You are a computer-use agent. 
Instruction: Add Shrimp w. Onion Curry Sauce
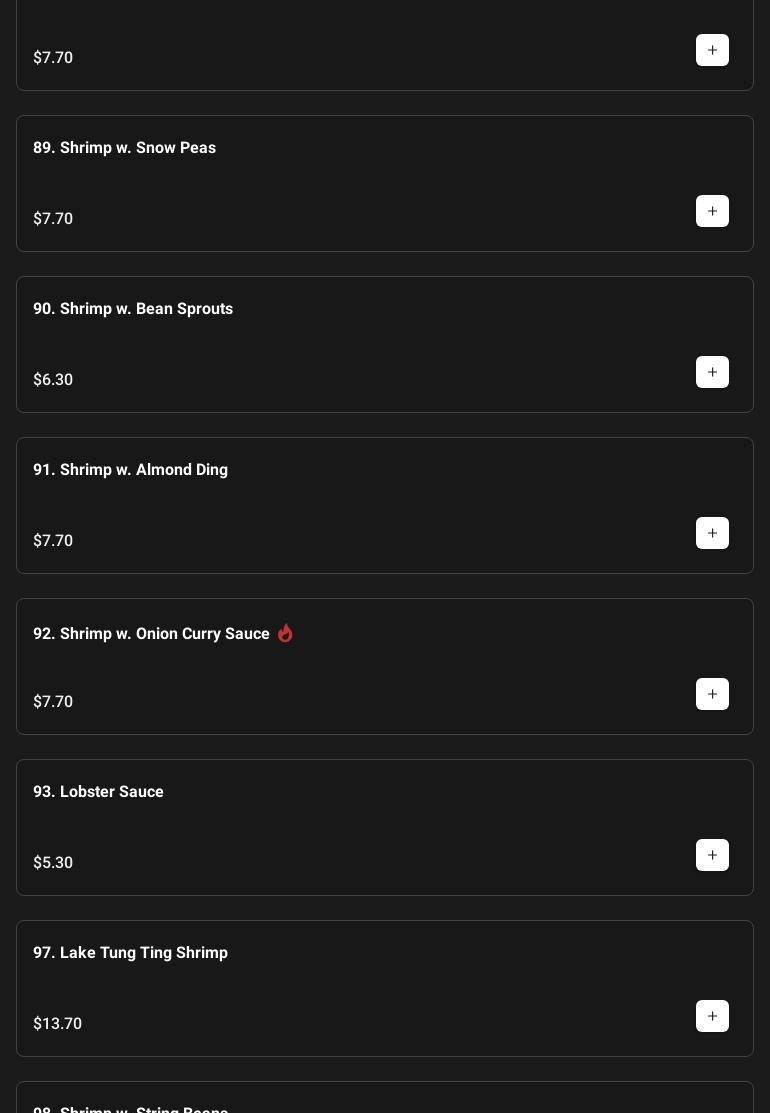(x=712, y=694)
